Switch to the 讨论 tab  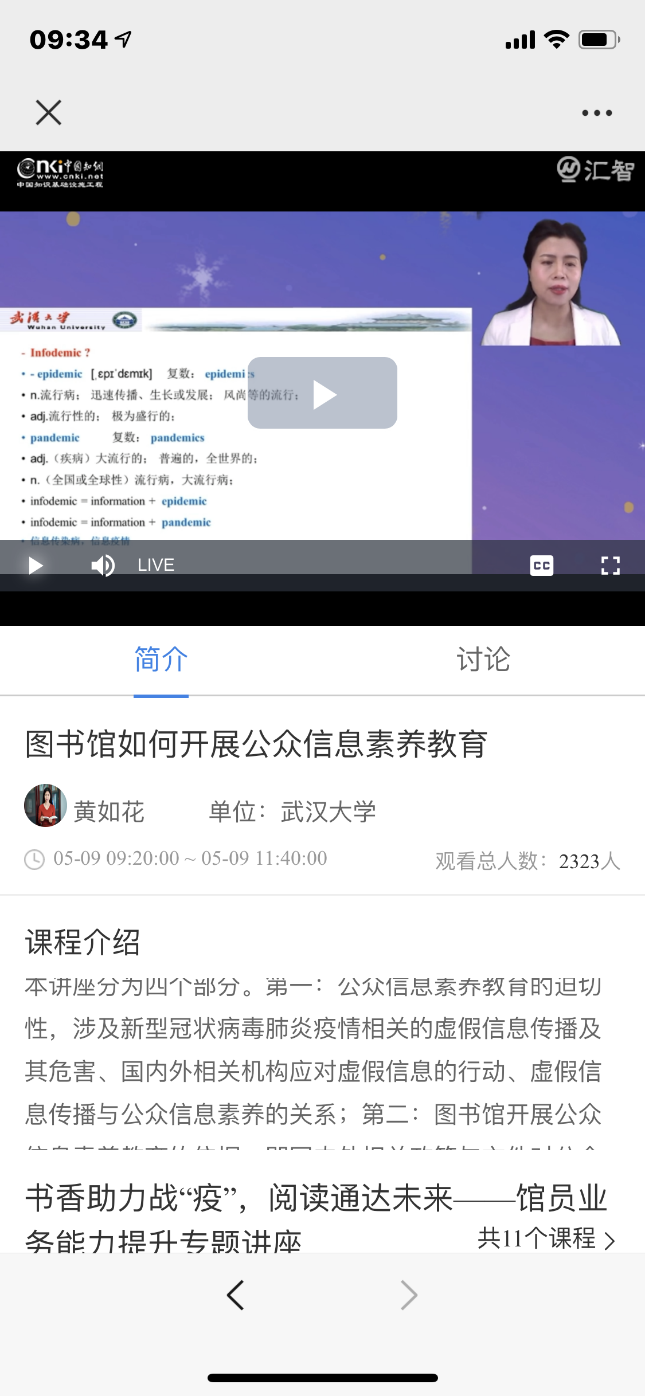pos(483,659)
